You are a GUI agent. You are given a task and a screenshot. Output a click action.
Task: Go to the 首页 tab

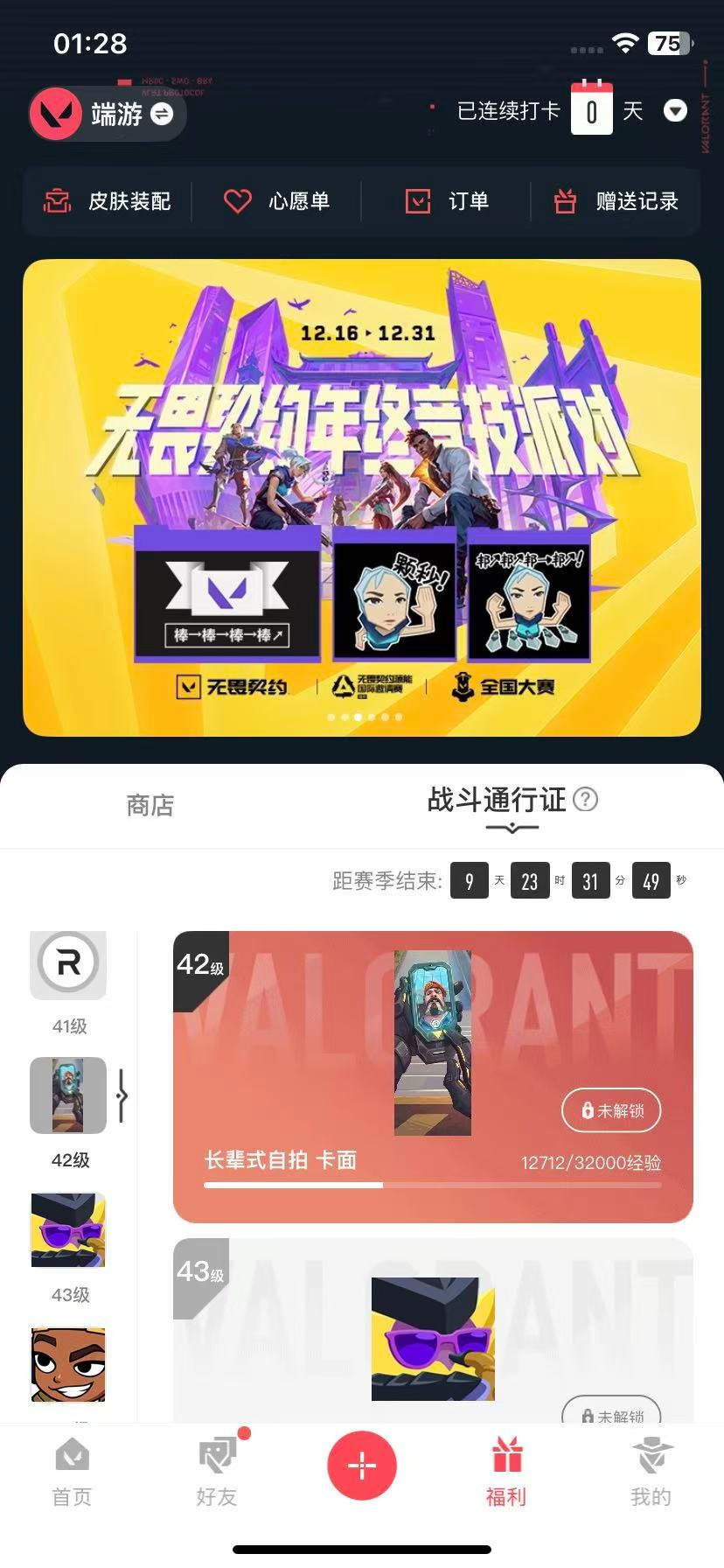pos(72,1472)
